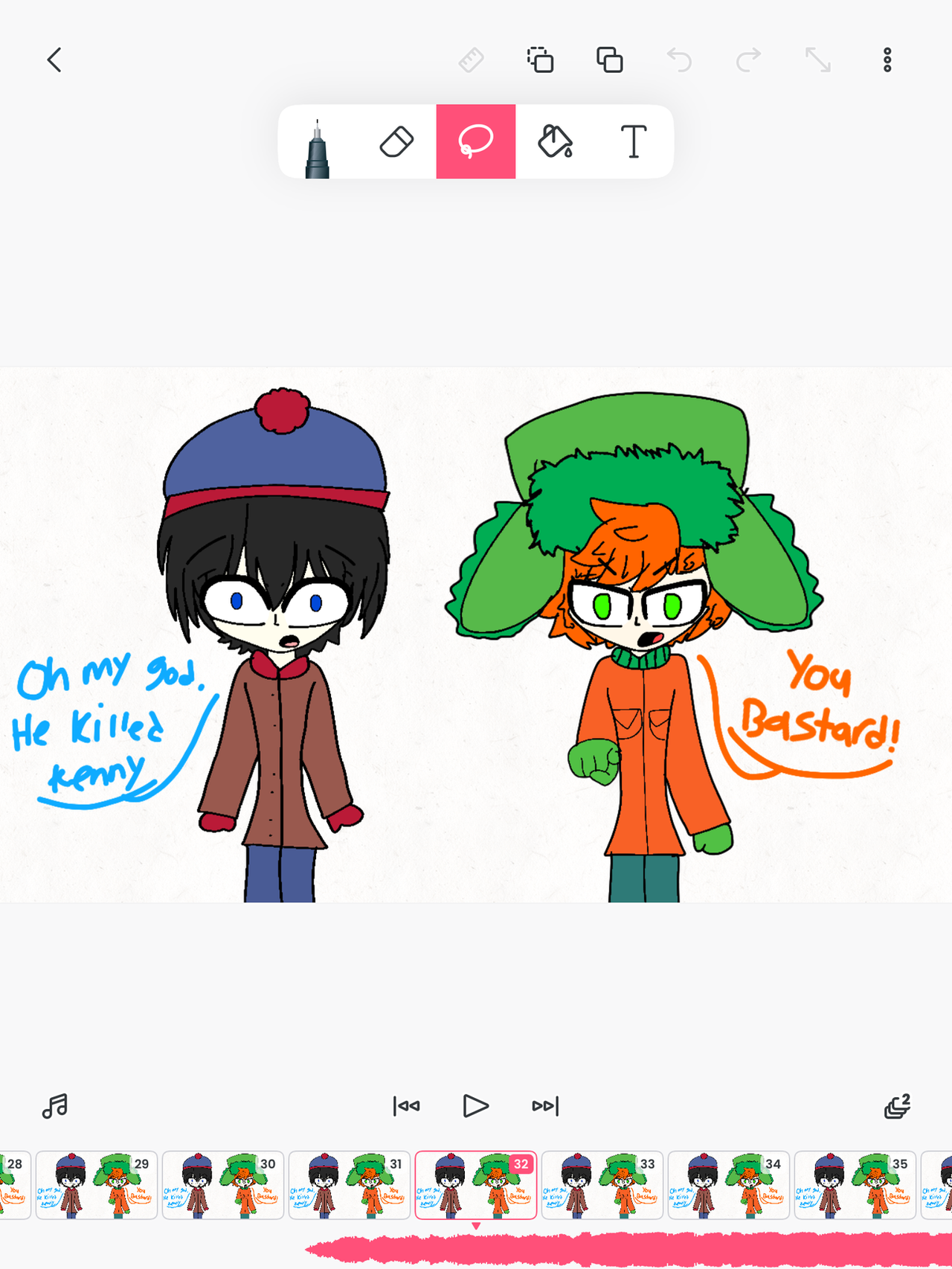
Task: Tap the duplicate frame icon
Action: tap(610, 60)
